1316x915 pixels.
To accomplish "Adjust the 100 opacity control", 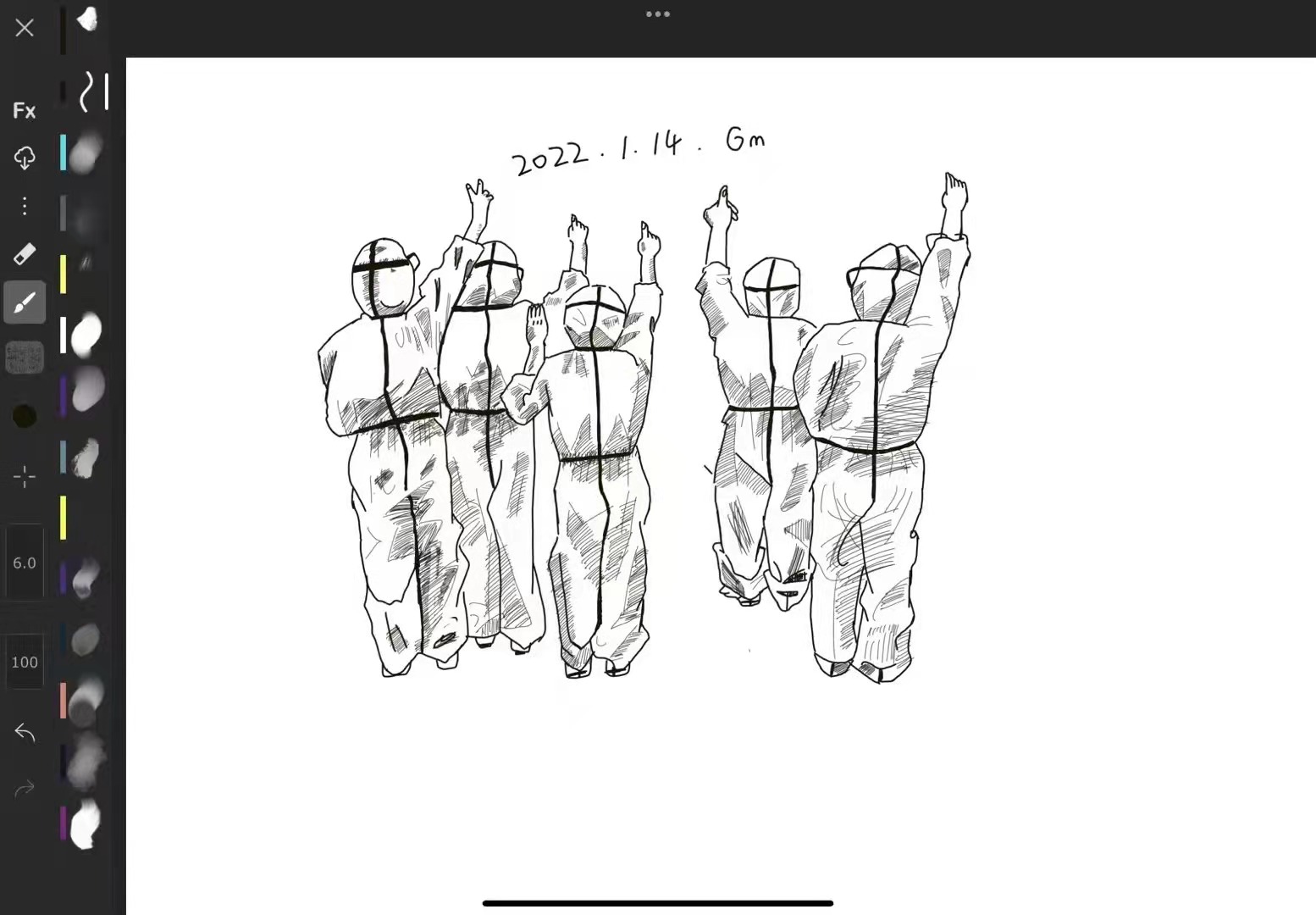I will (x=25, y=662).
